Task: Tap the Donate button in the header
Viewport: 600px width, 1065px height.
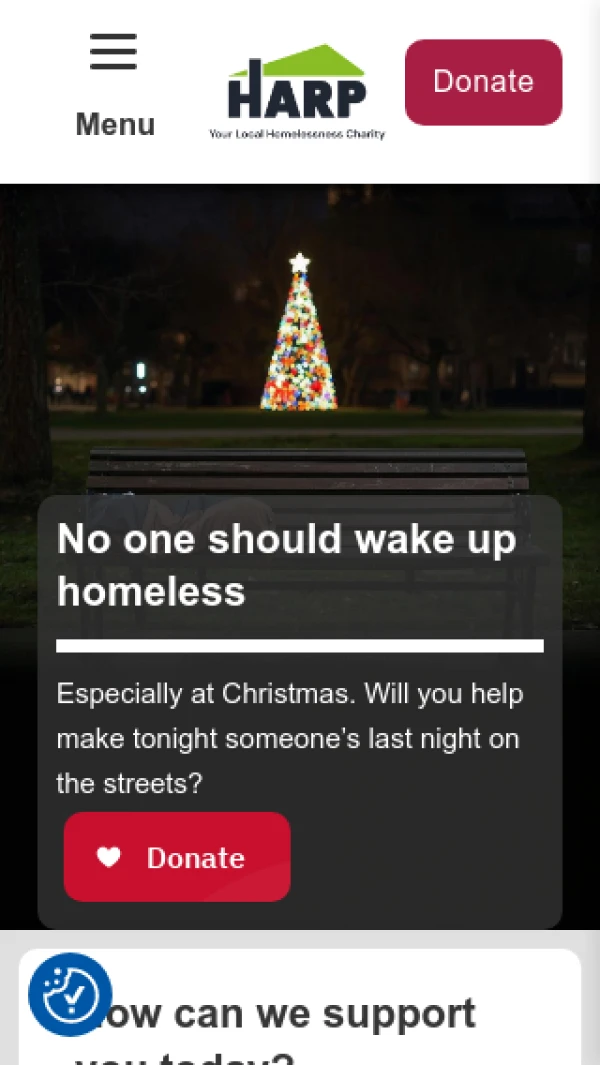Action: click(483, 82)
